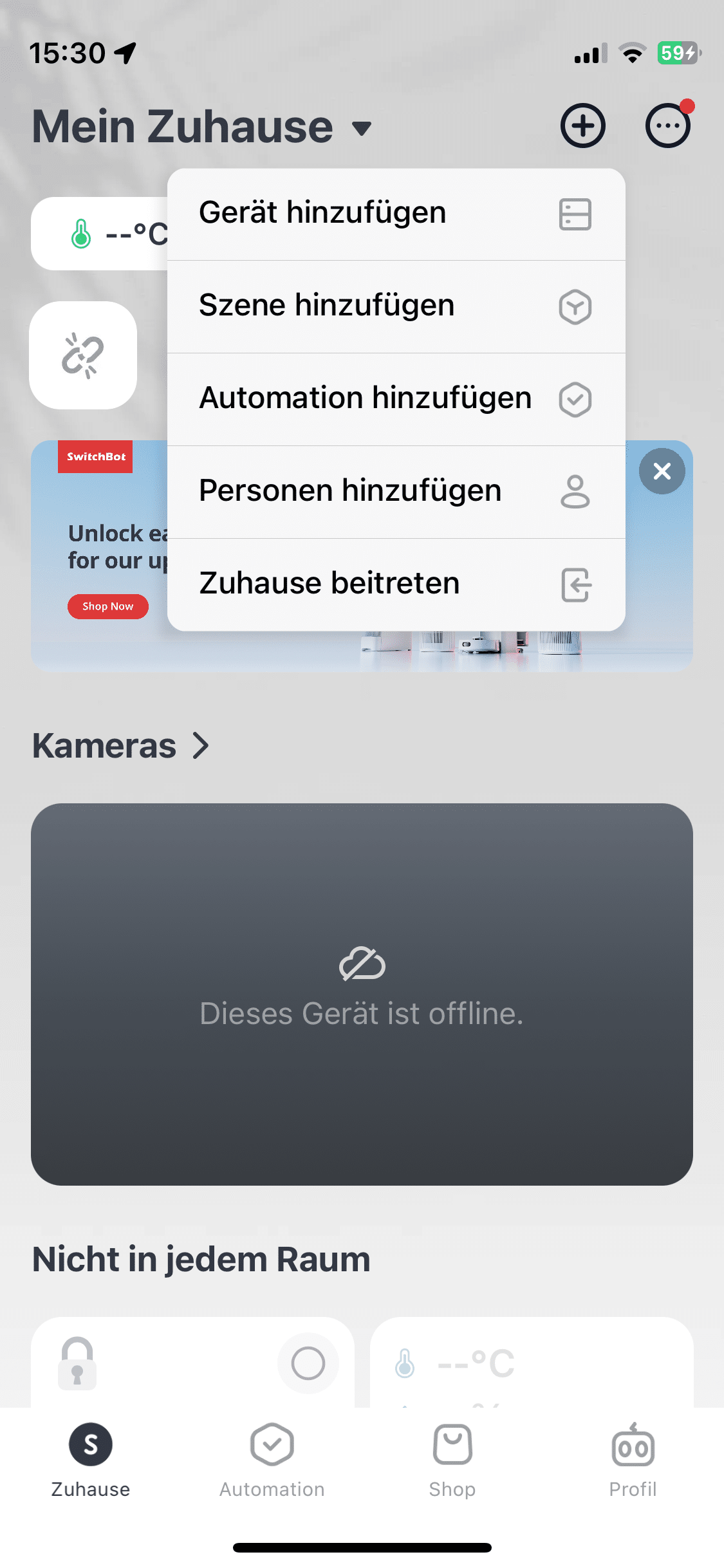This screenshot has height=1568, width=724.
Task: Select Personen hinzufügen
Action: click(395, 492)
